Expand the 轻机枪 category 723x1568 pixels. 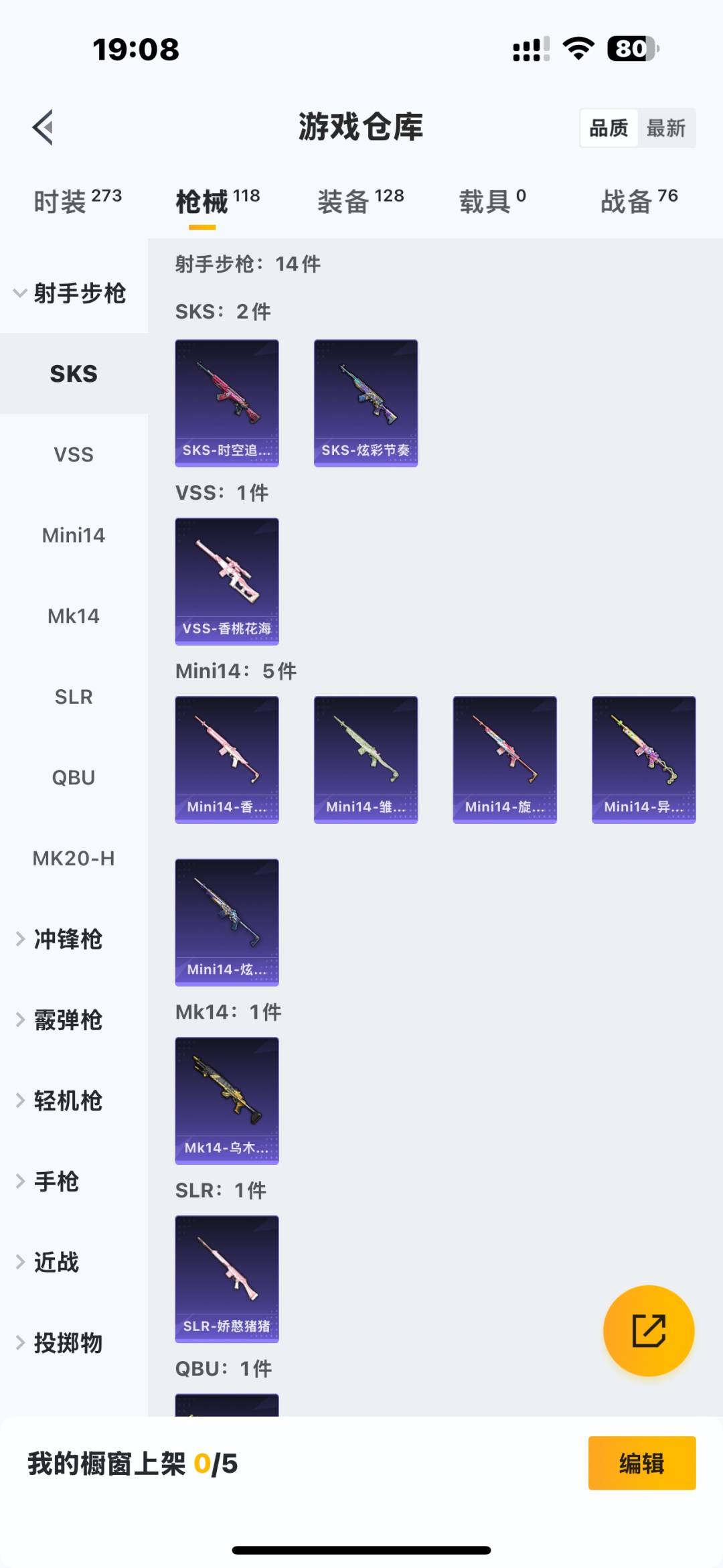(x=67, y=1100)
